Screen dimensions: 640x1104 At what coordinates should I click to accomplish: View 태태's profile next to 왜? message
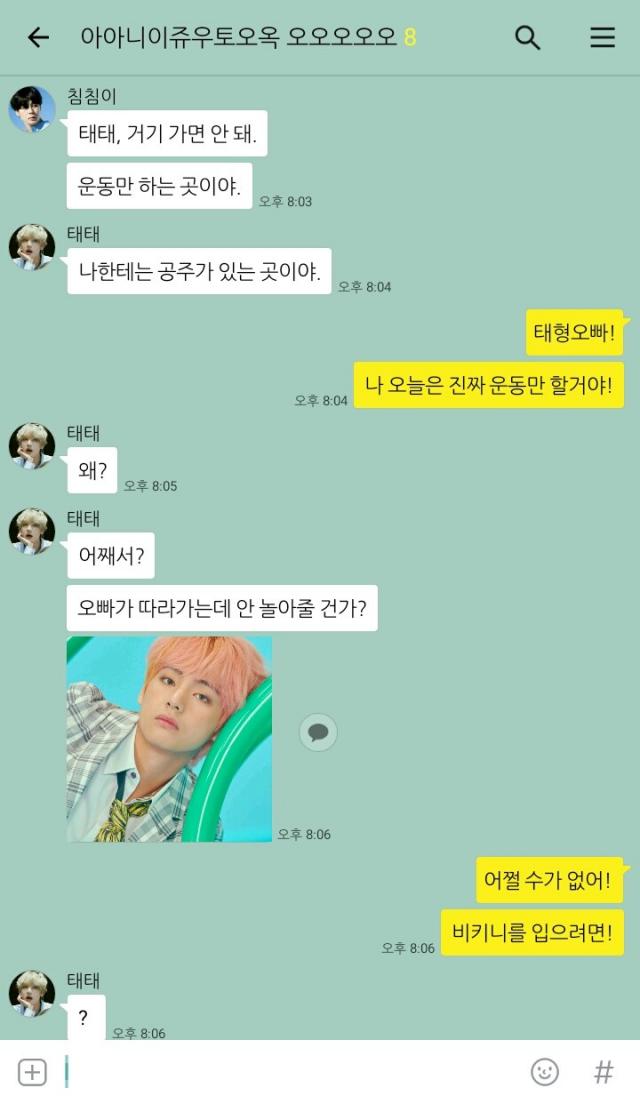[x=32, y=446]
